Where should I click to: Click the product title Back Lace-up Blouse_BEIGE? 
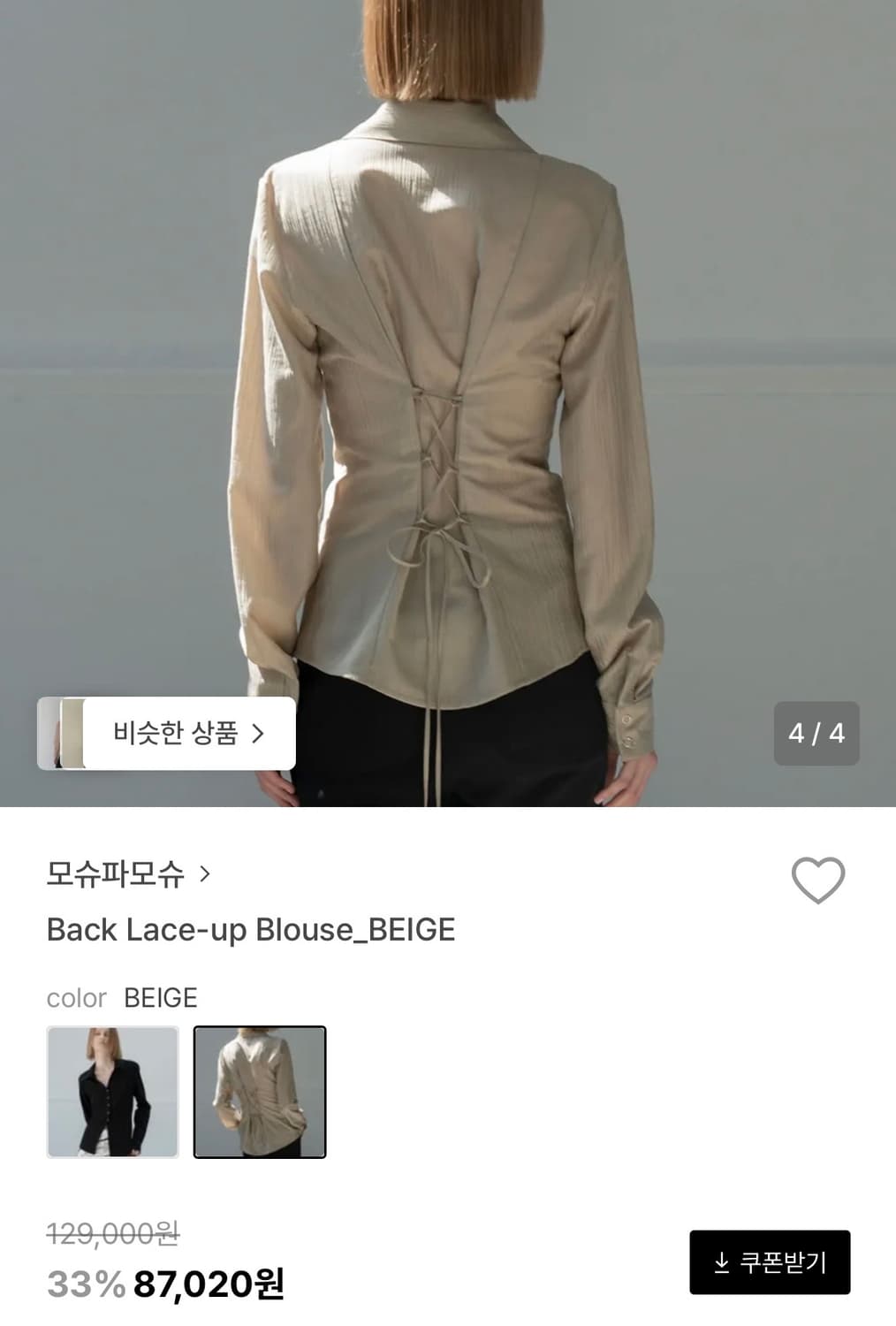[250, 930]
